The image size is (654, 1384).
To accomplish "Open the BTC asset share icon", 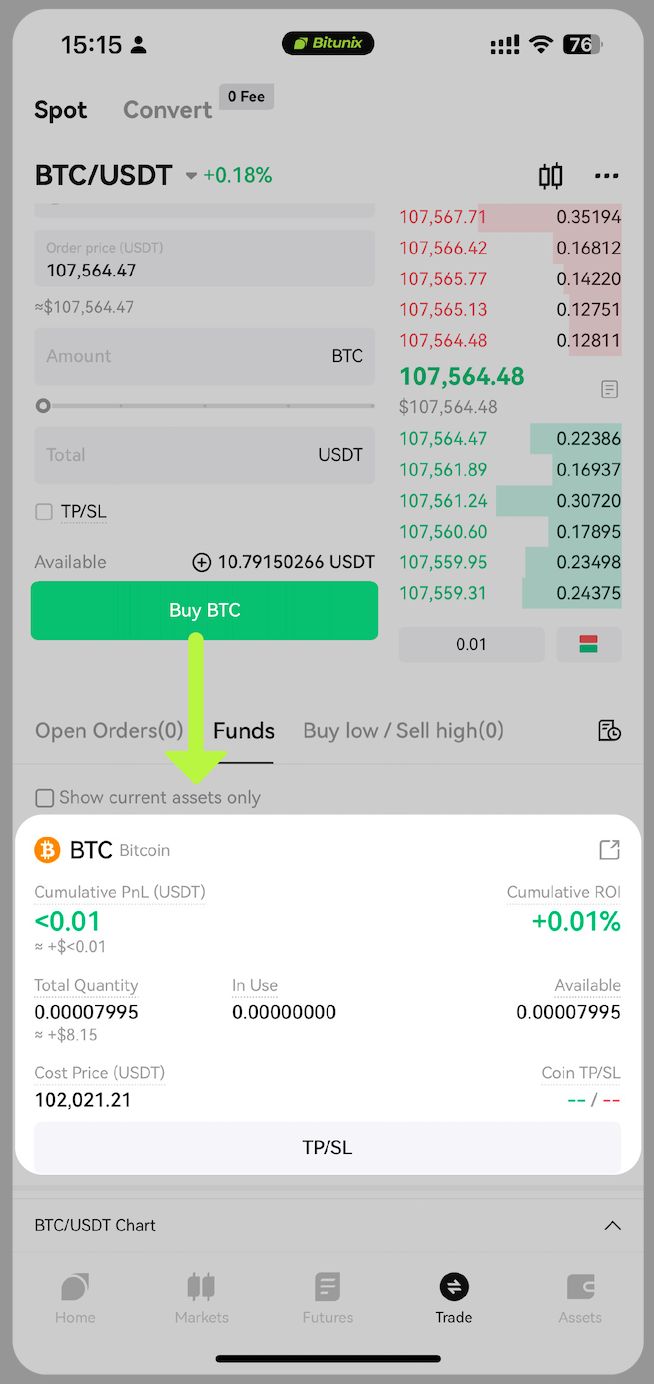I will click(609, 850).
